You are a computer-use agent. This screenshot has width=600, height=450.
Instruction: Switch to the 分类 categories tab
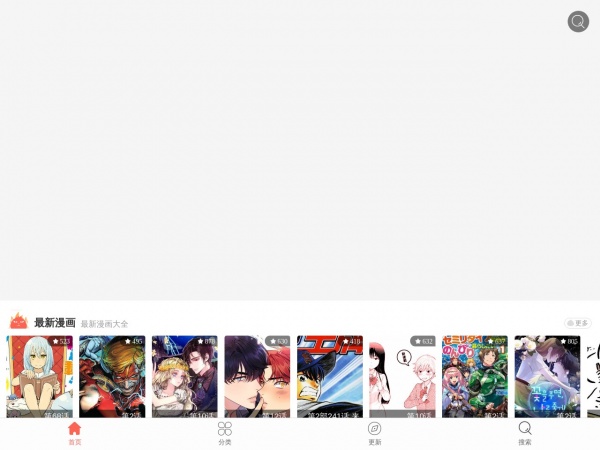[225, 433]
